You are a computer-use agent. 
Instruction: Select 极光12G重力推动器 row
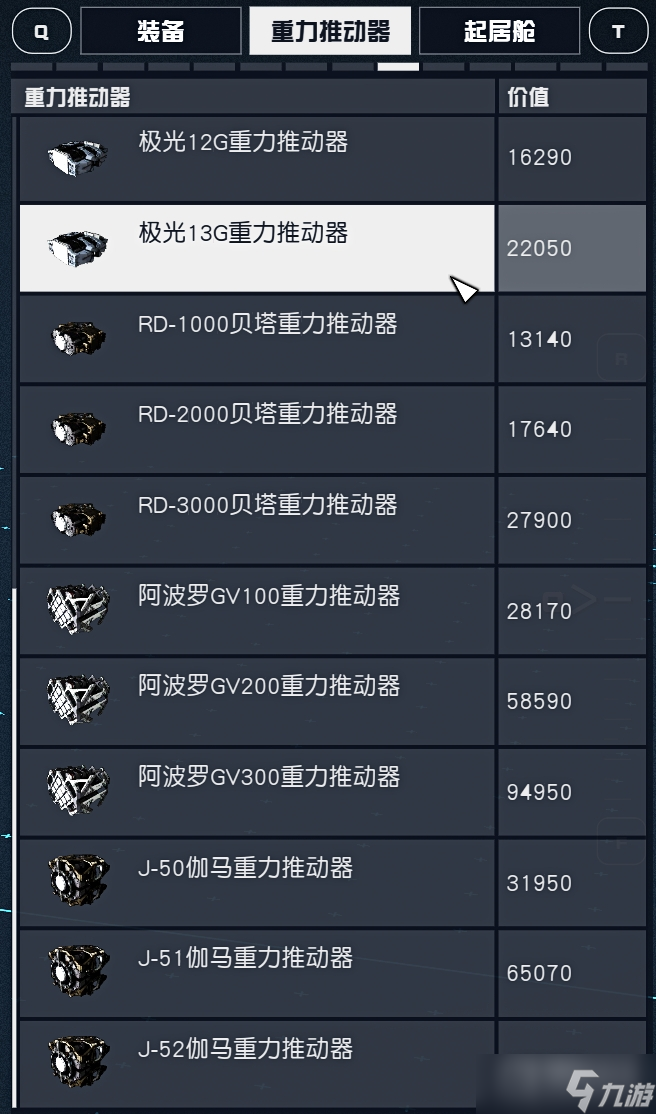[257, 158]
